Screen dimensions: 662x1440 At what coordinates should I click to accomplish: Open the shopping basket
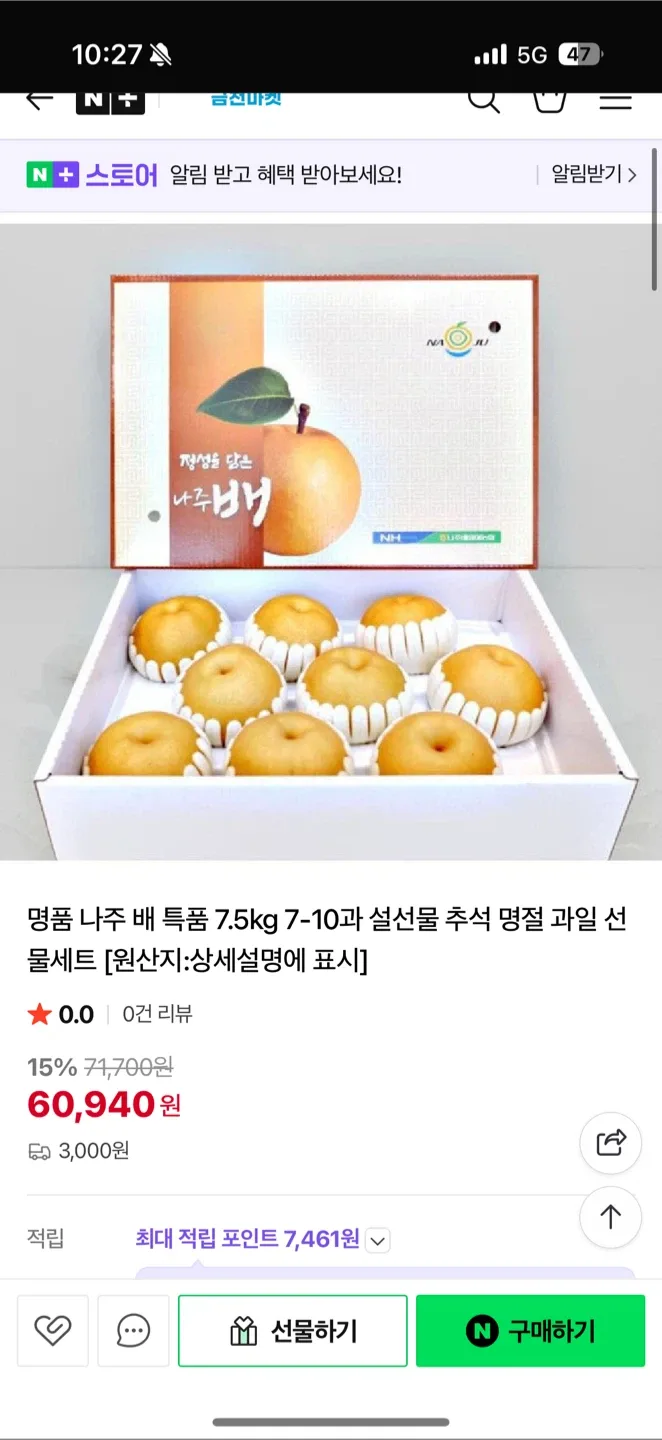[x=549, y=100]
